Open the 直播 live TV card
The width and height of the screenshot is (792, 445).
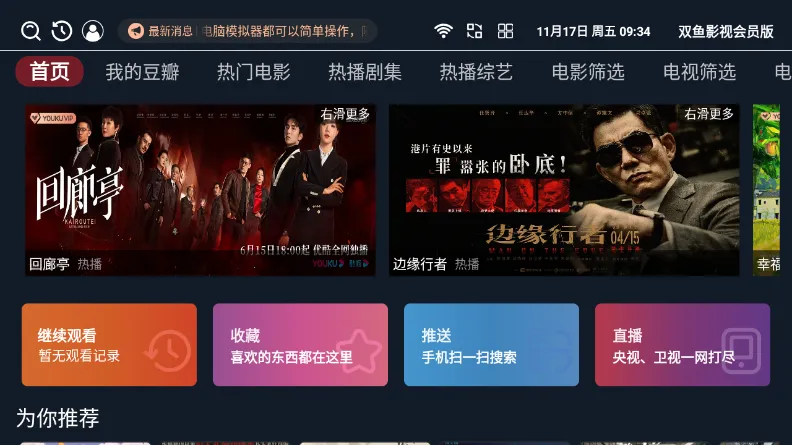(x=682, y=345)
